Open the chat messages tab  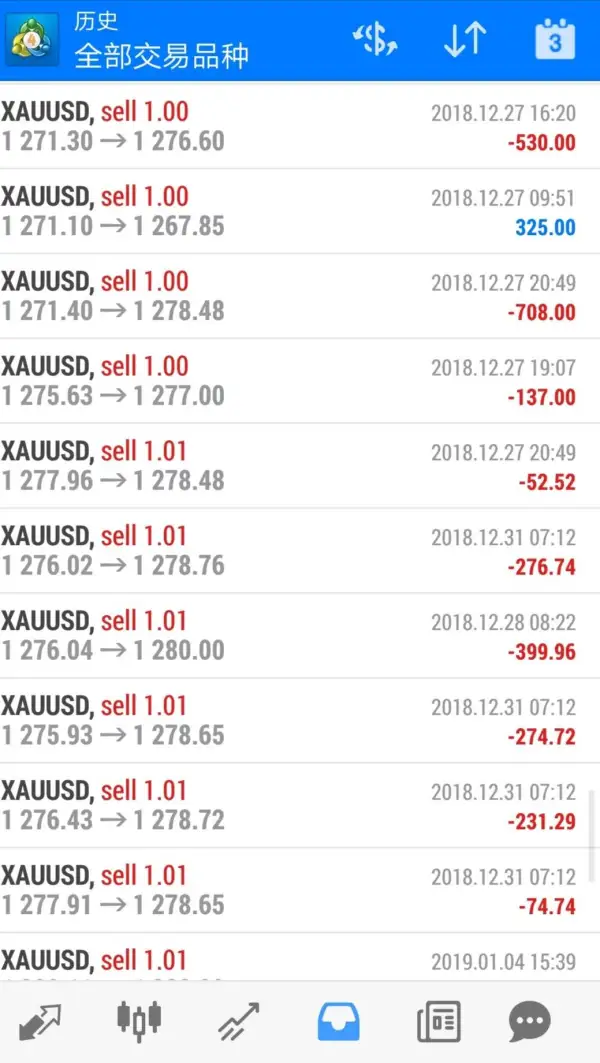point(529,1021)
